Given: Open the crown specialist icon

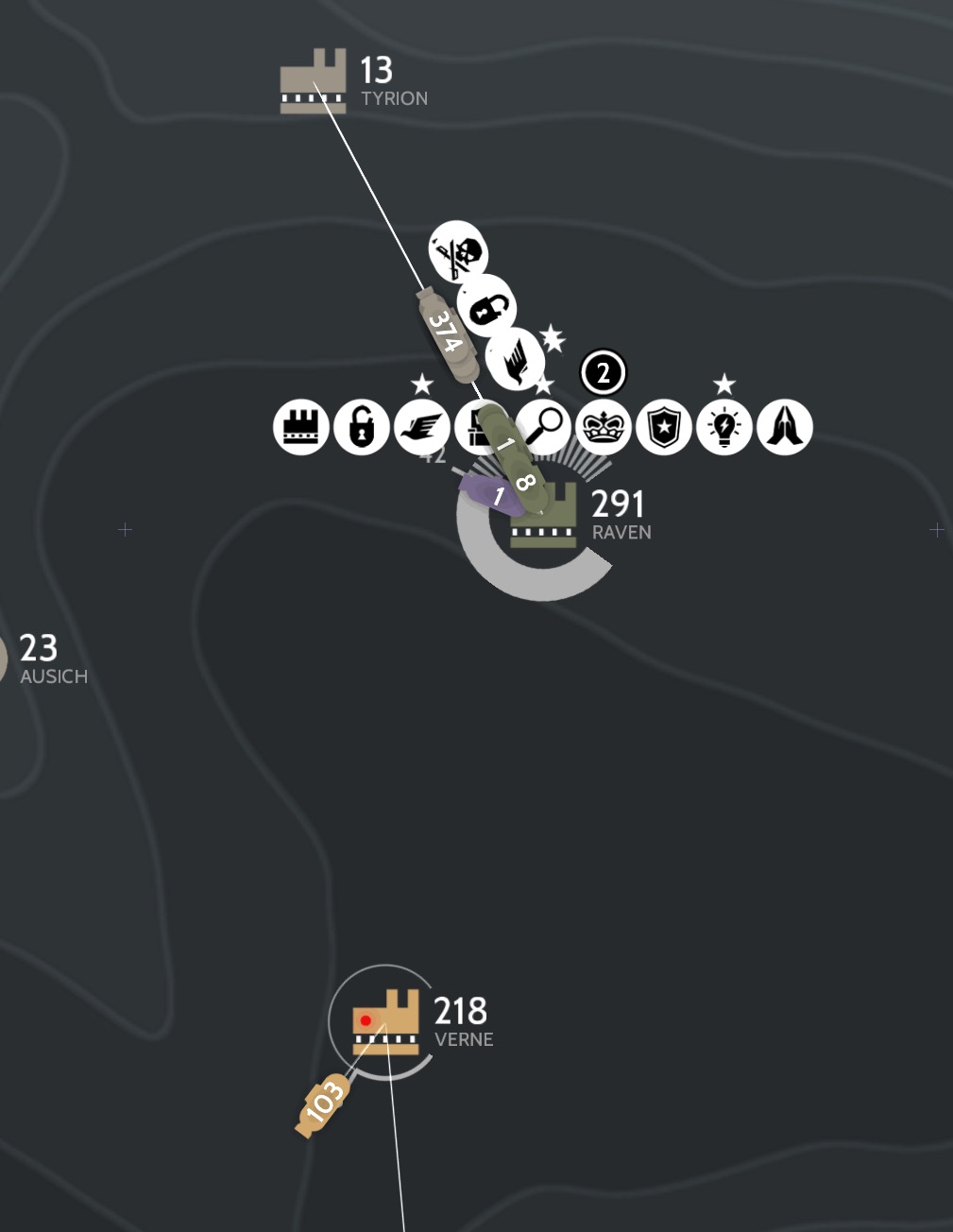Looking at the screenshot, I should (604, 427).
